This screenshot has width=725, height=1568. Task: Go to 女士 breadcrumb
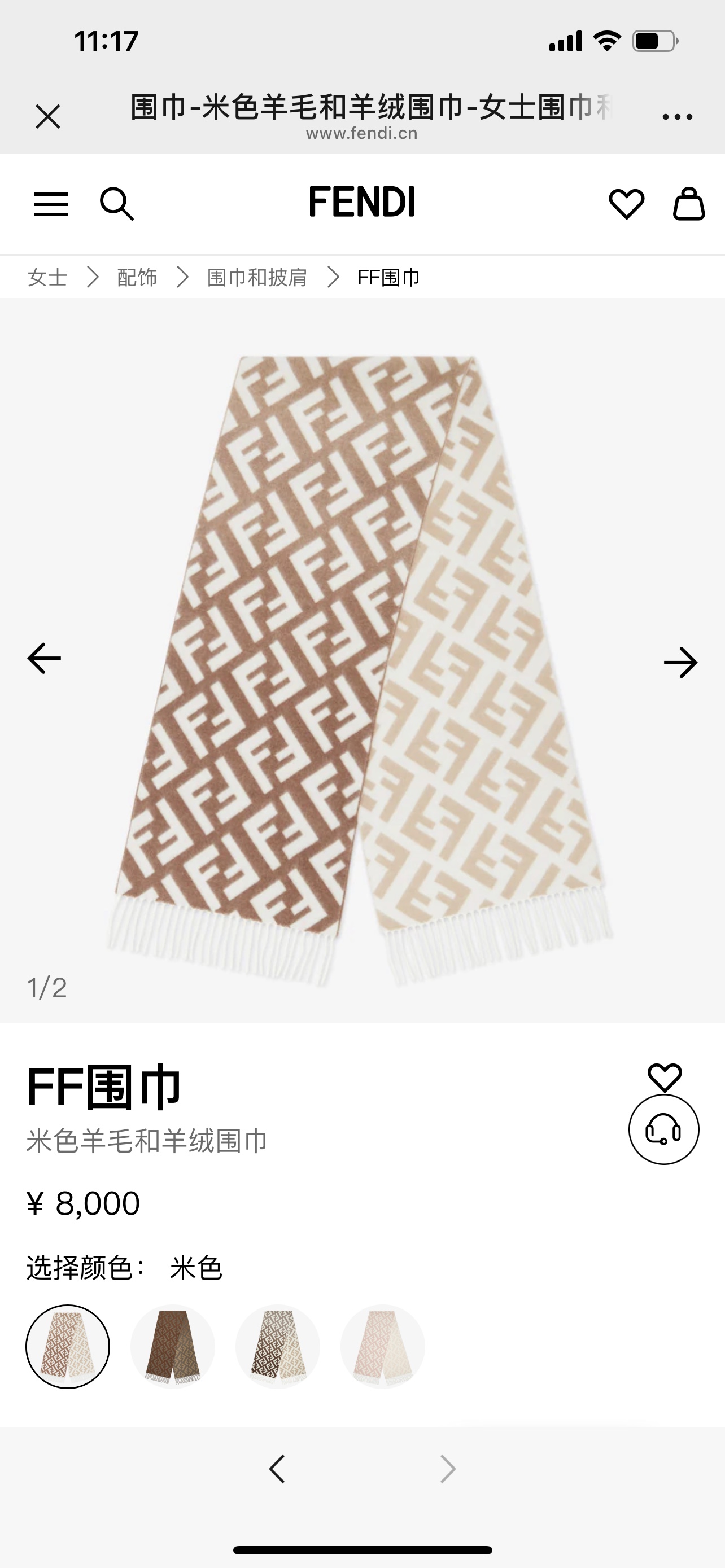47,278
